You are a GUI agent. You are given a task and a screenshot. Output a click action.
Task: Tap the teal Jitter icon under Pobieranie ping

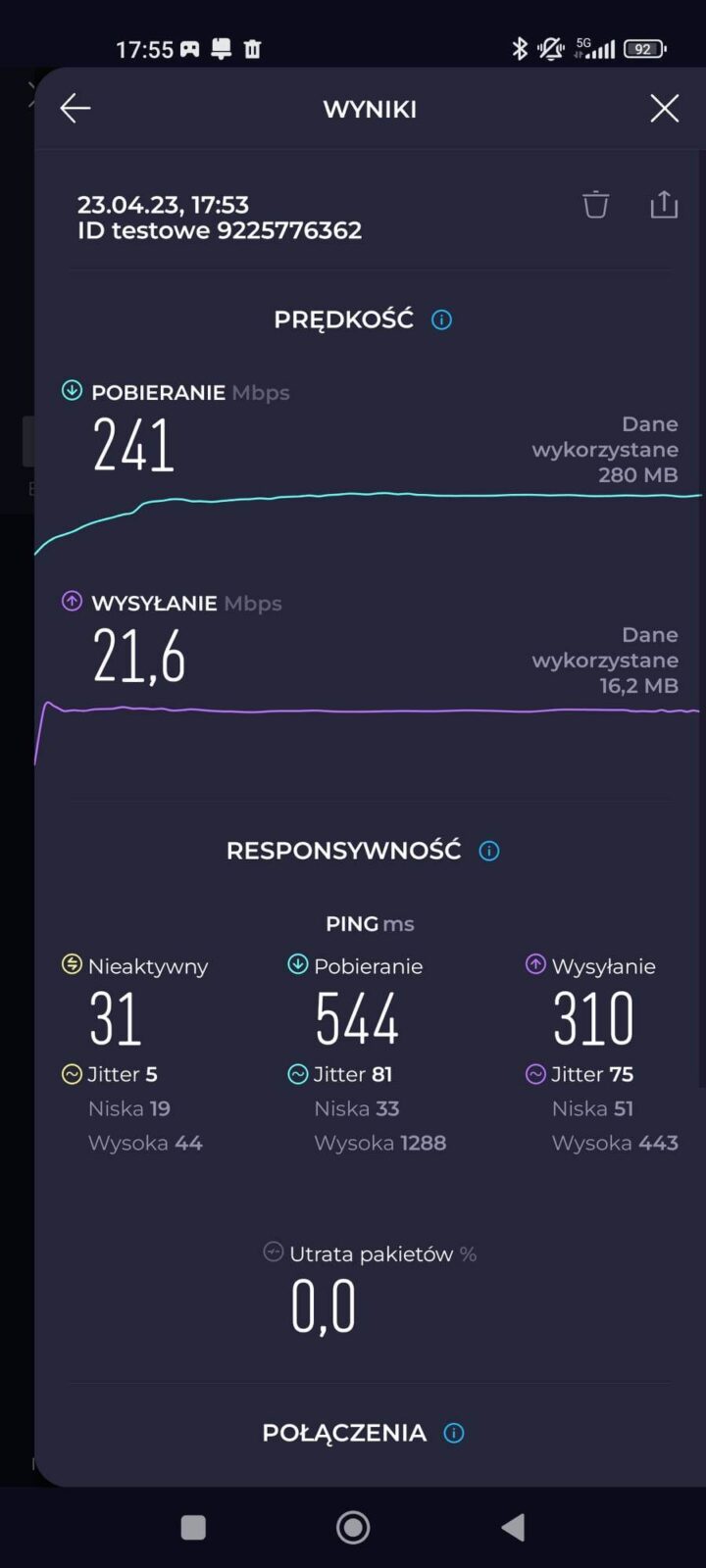pos(297,1074)
